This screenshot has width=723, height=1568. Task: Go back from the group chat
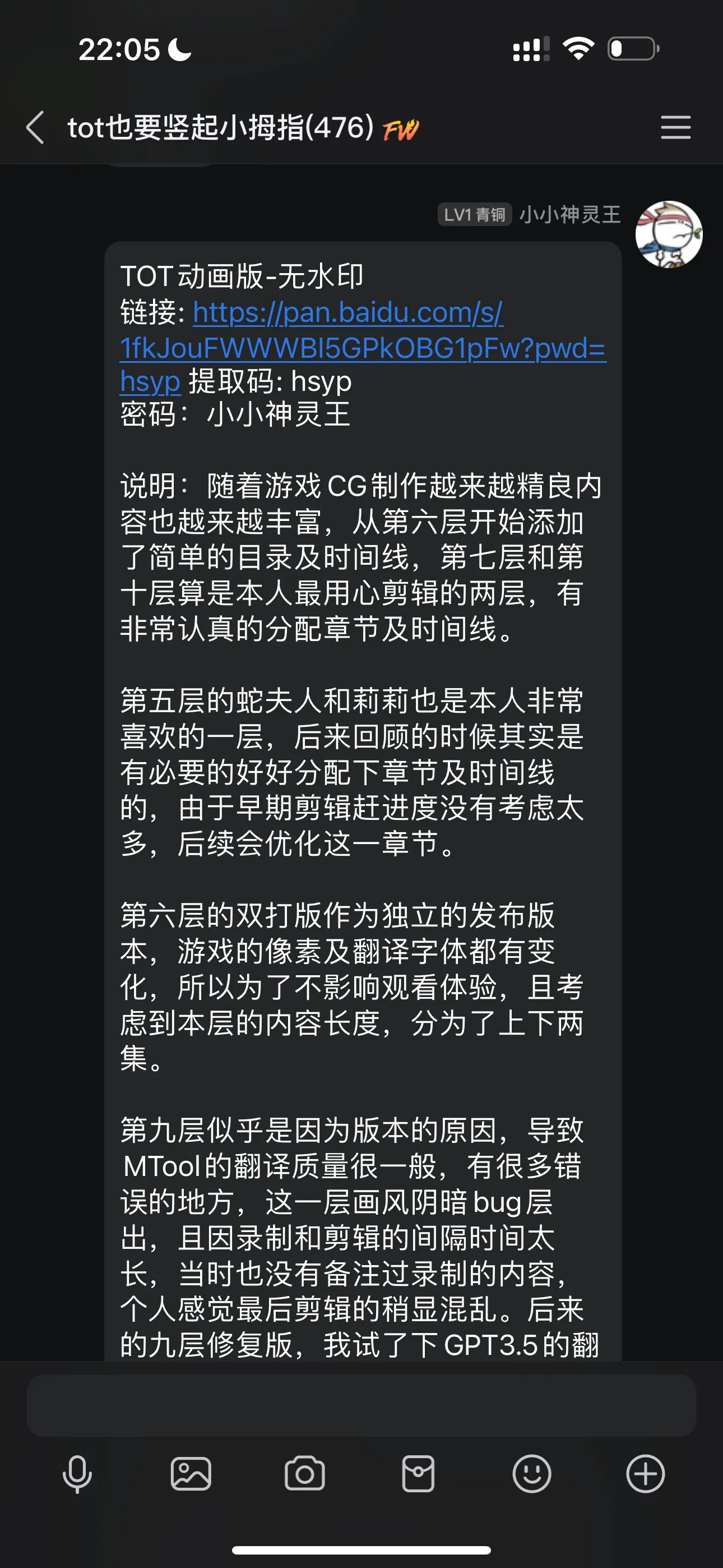pyautogui.click(x=35, y=127)
